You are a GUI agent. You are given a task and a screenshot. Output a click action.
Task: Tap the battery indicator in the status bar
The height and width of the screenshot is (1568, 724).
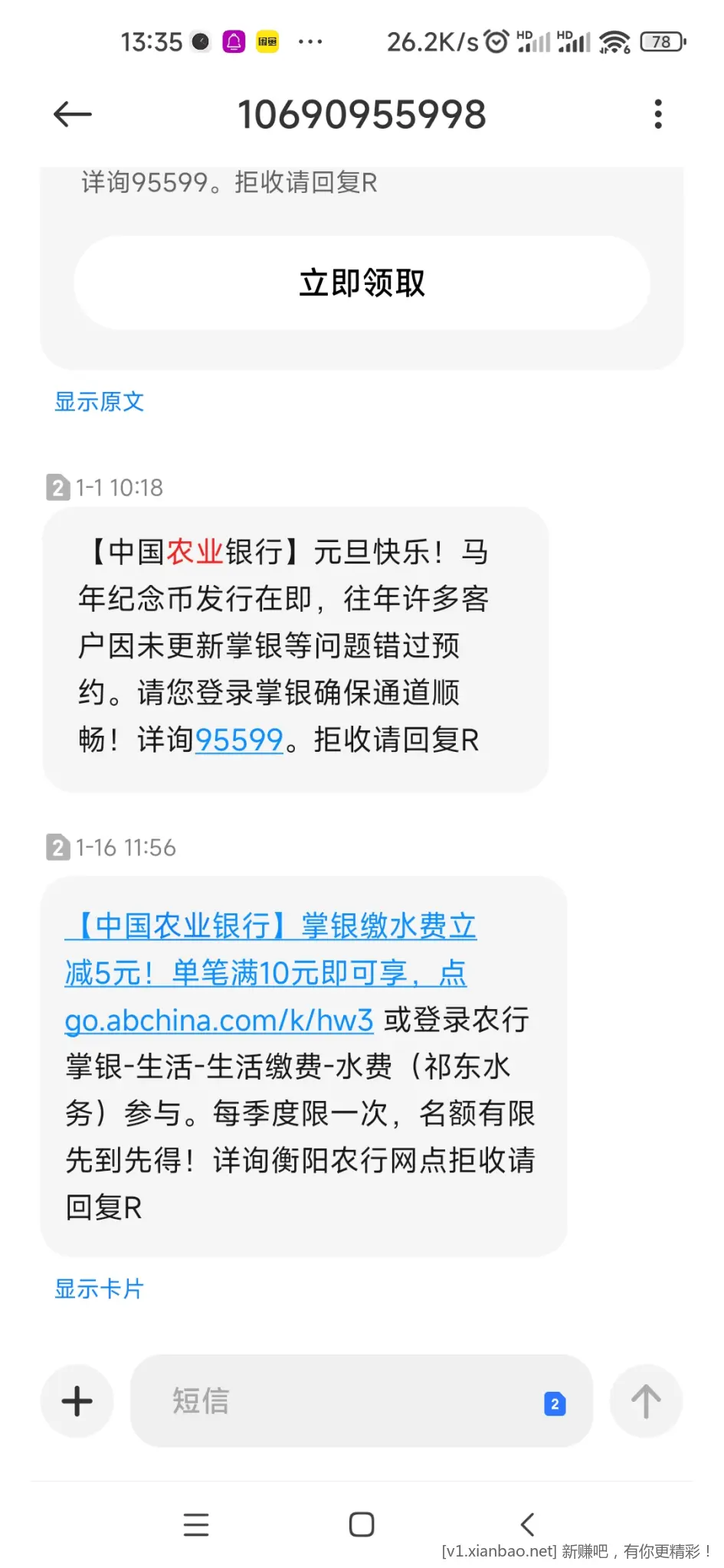click(x=665, y=42)
